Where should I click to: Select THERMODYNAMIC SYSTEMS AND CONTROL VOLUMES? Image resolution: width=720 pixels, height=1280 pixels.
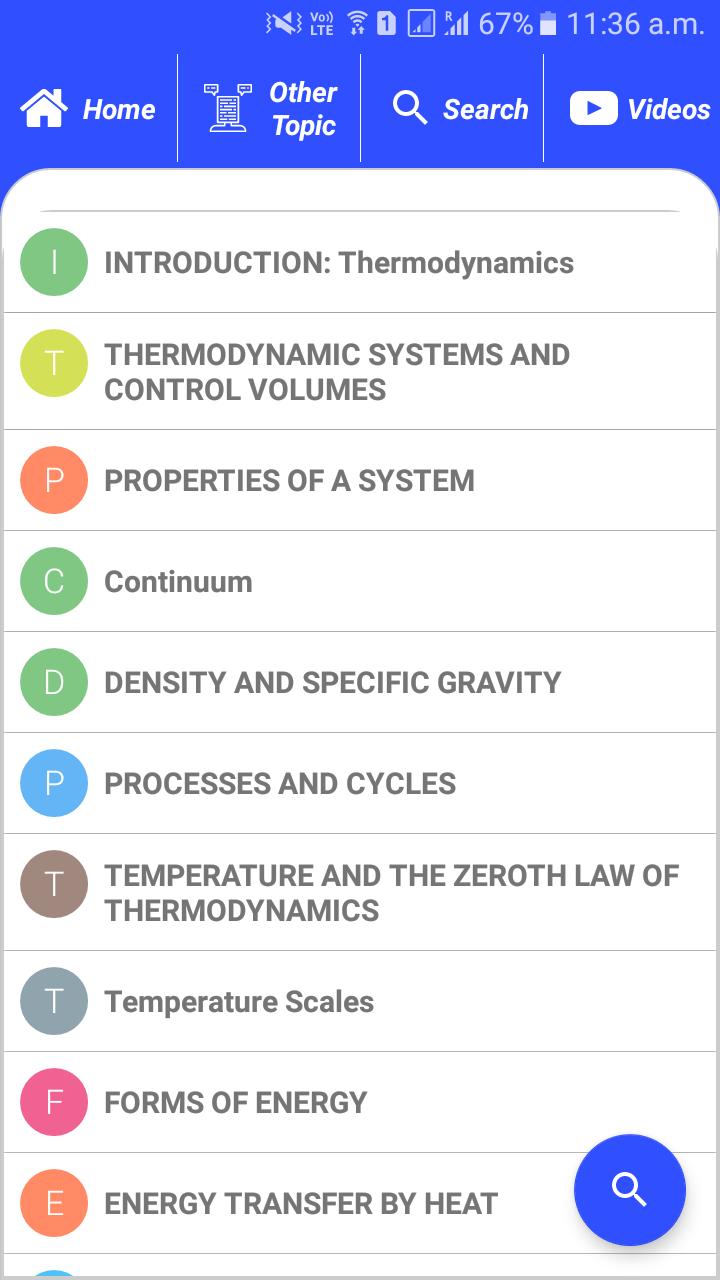(337, 372)
